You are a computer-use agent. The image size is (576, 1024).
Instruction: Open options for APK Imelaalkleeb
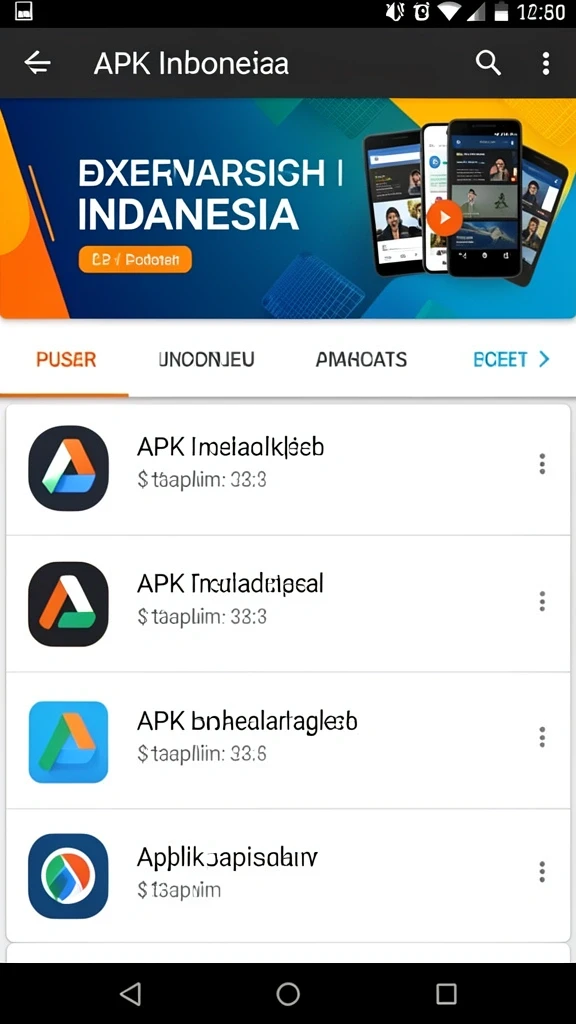(542, 464)
